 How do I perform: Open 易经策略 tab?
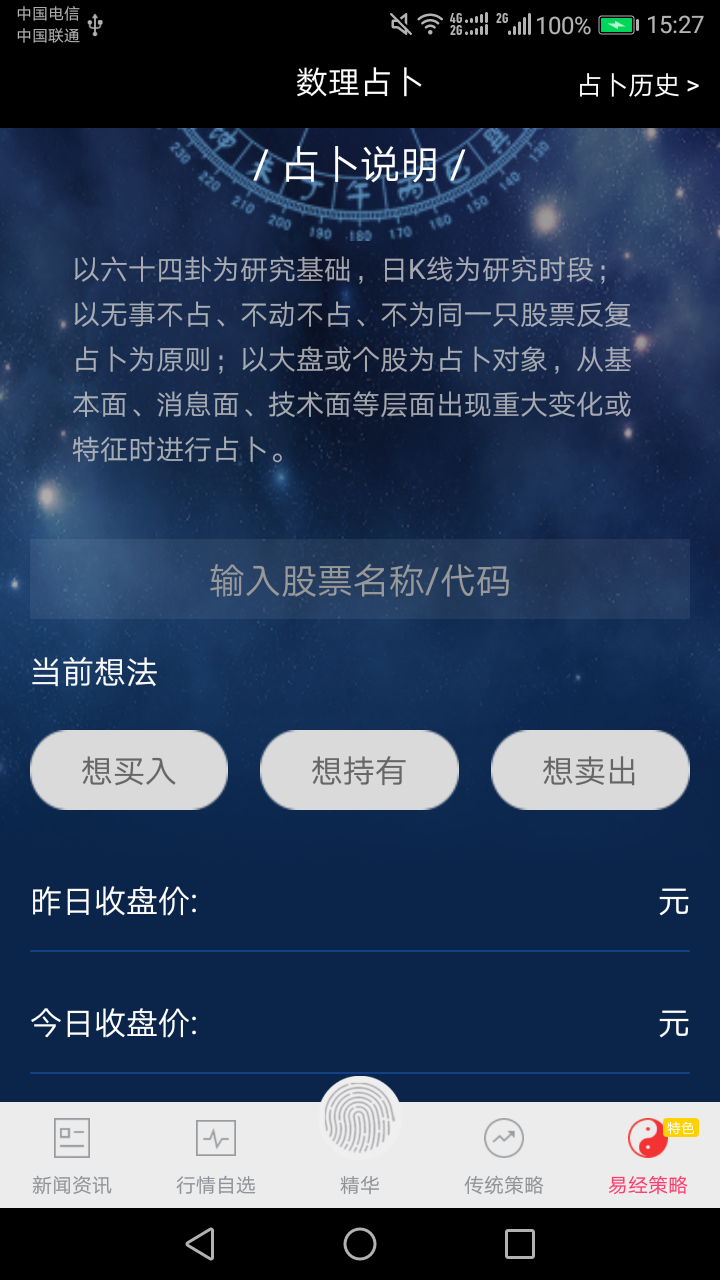[648, 1156]
